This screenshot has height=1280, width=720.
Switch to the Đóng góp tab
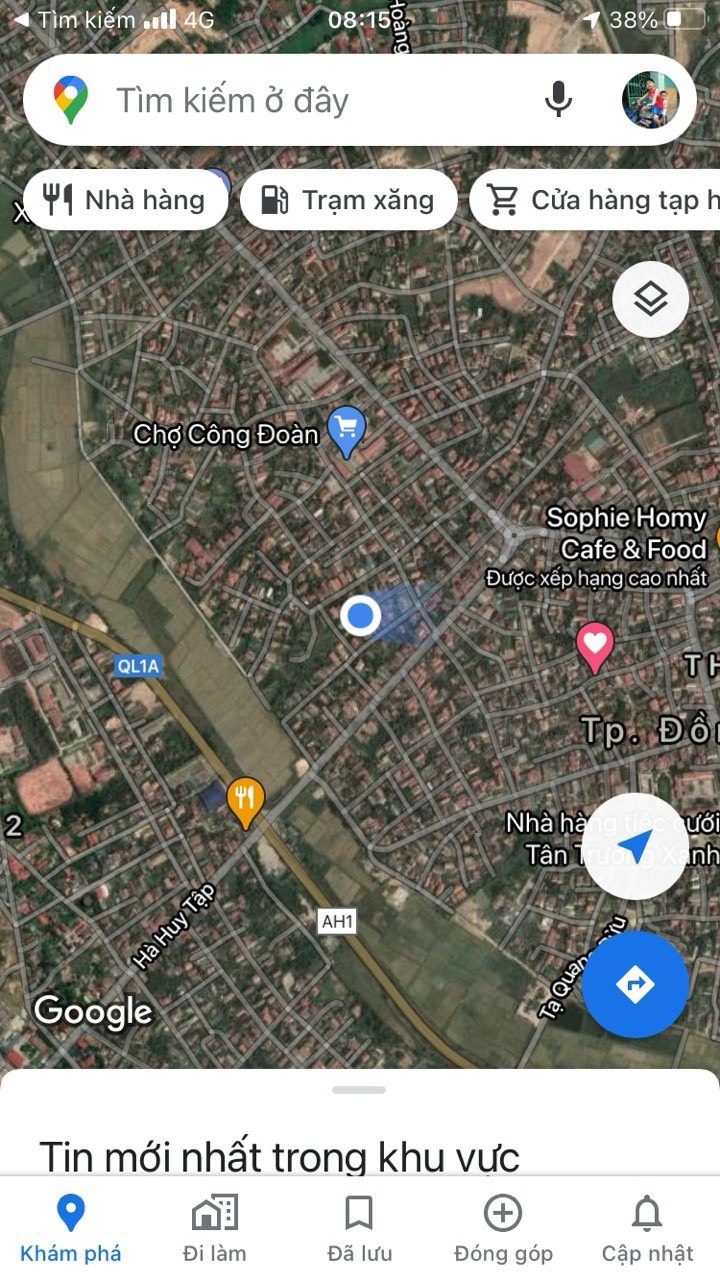(503, 1229)
